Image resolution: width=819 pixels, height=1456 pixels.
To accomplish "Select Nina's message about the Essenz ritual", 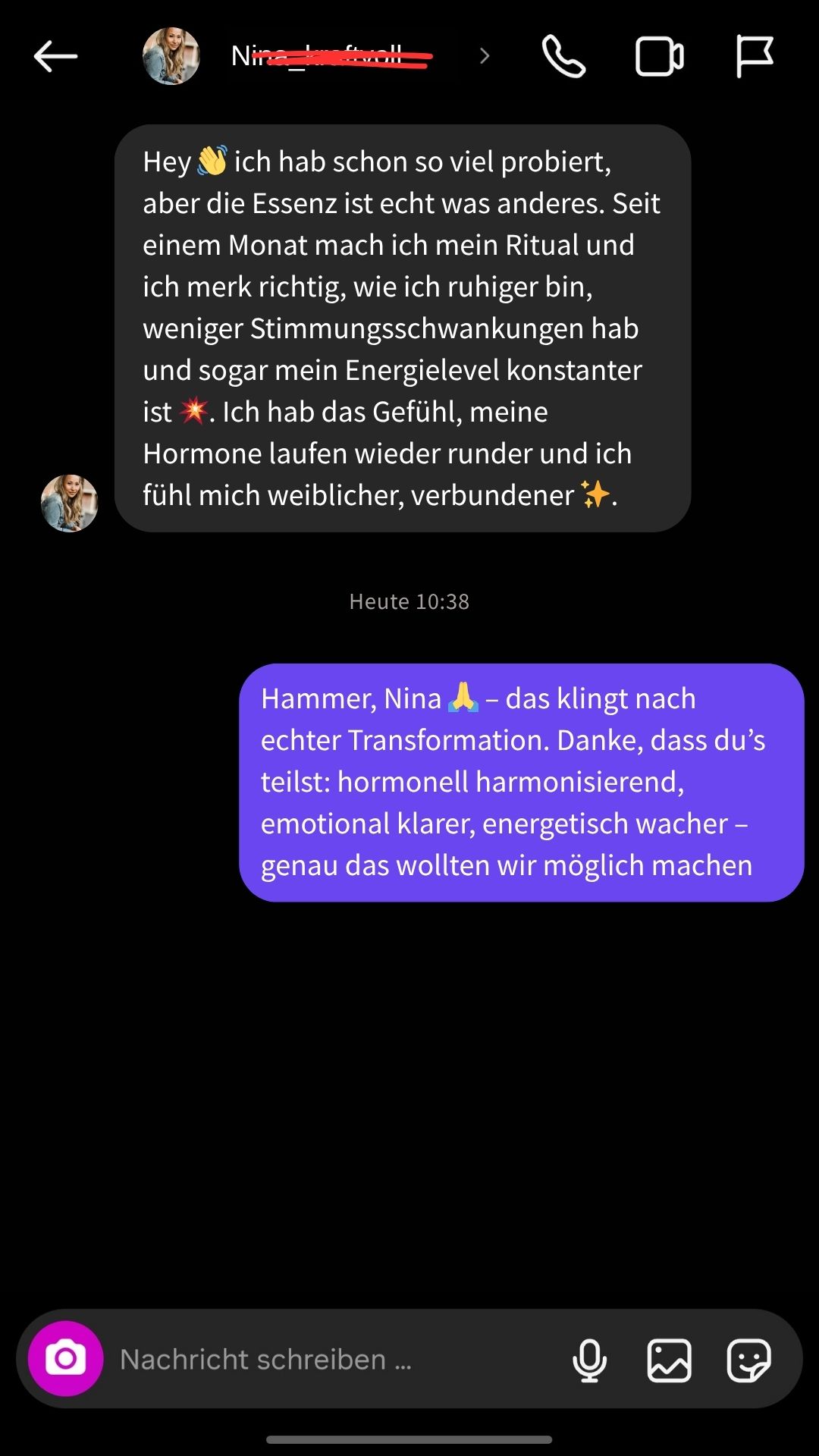I will [402, 326].
